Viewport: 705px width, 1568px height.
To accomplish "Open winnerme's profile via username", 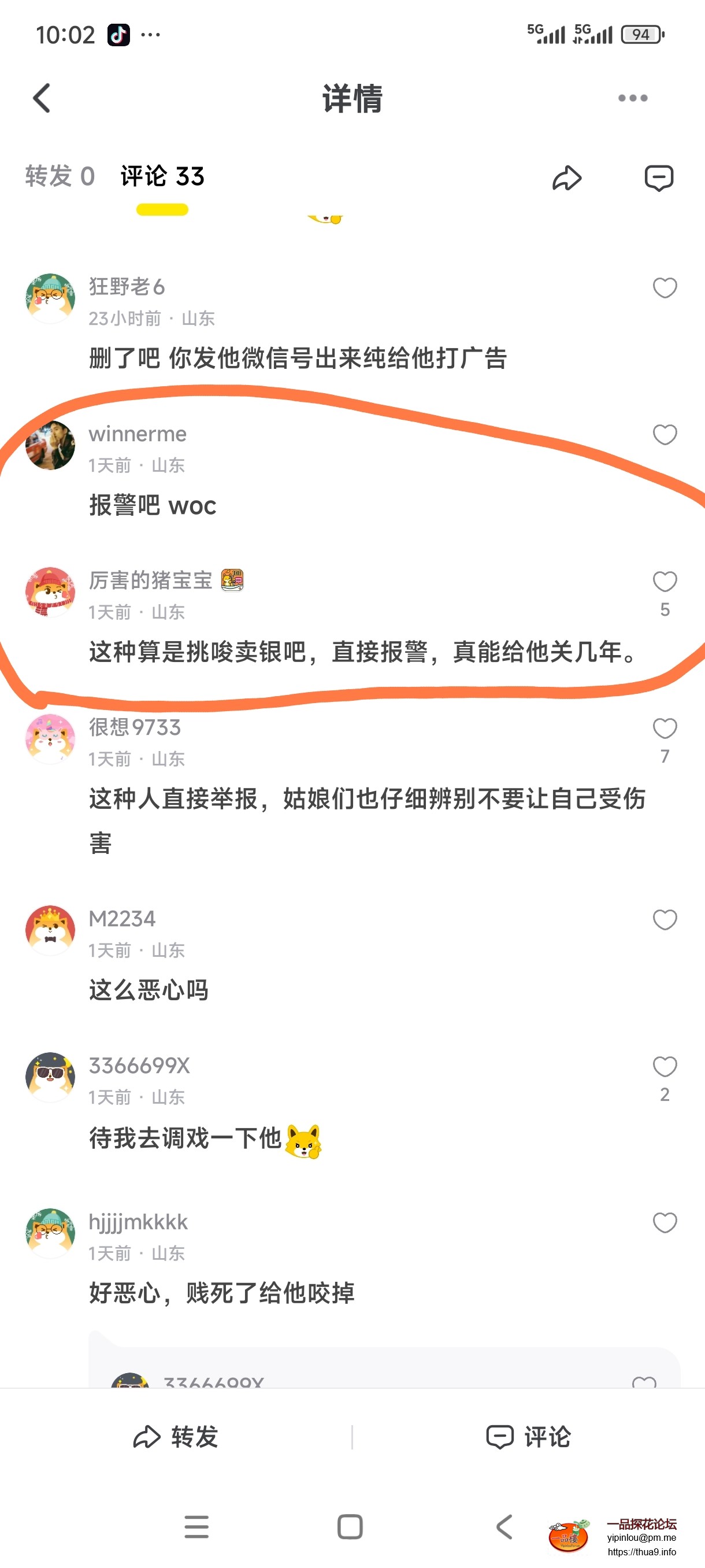I will pyautogui.click(x=137, y=434).
